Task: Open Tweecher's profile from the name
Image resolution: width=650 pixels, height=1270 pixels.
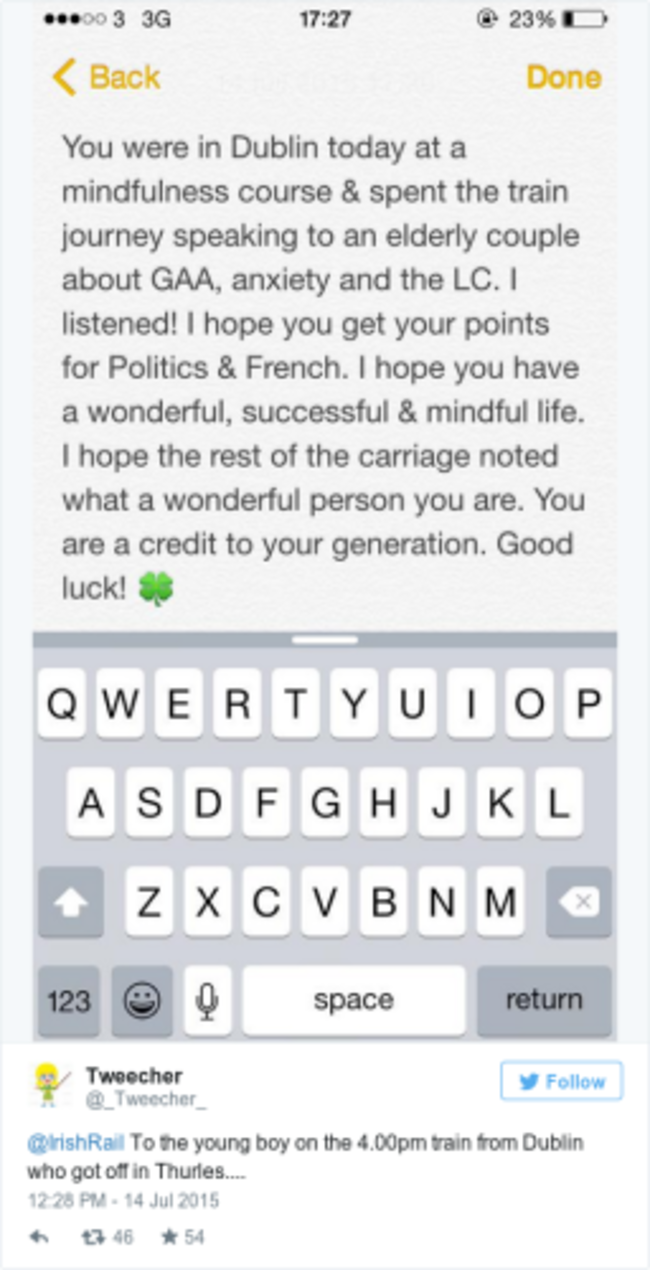Action: pos(134,1076)
